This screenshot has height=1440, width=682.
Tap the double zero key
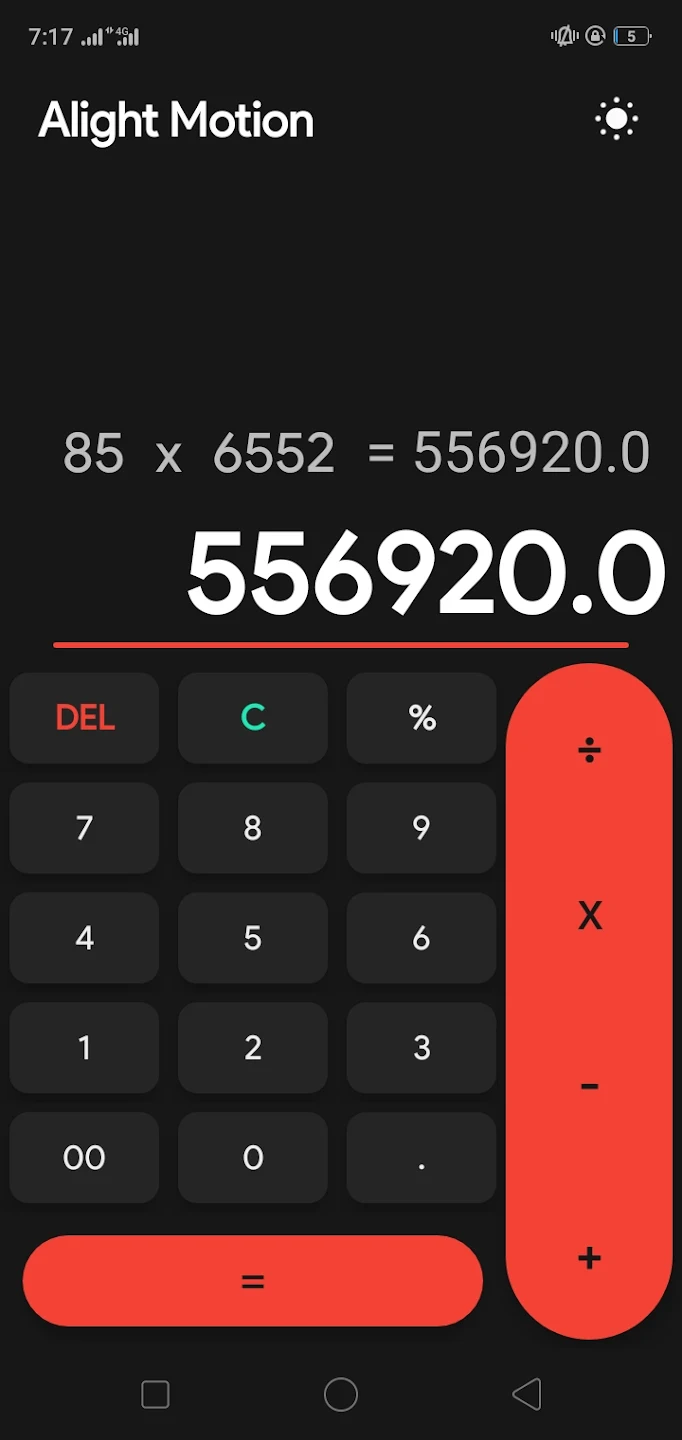(84, 1158)
